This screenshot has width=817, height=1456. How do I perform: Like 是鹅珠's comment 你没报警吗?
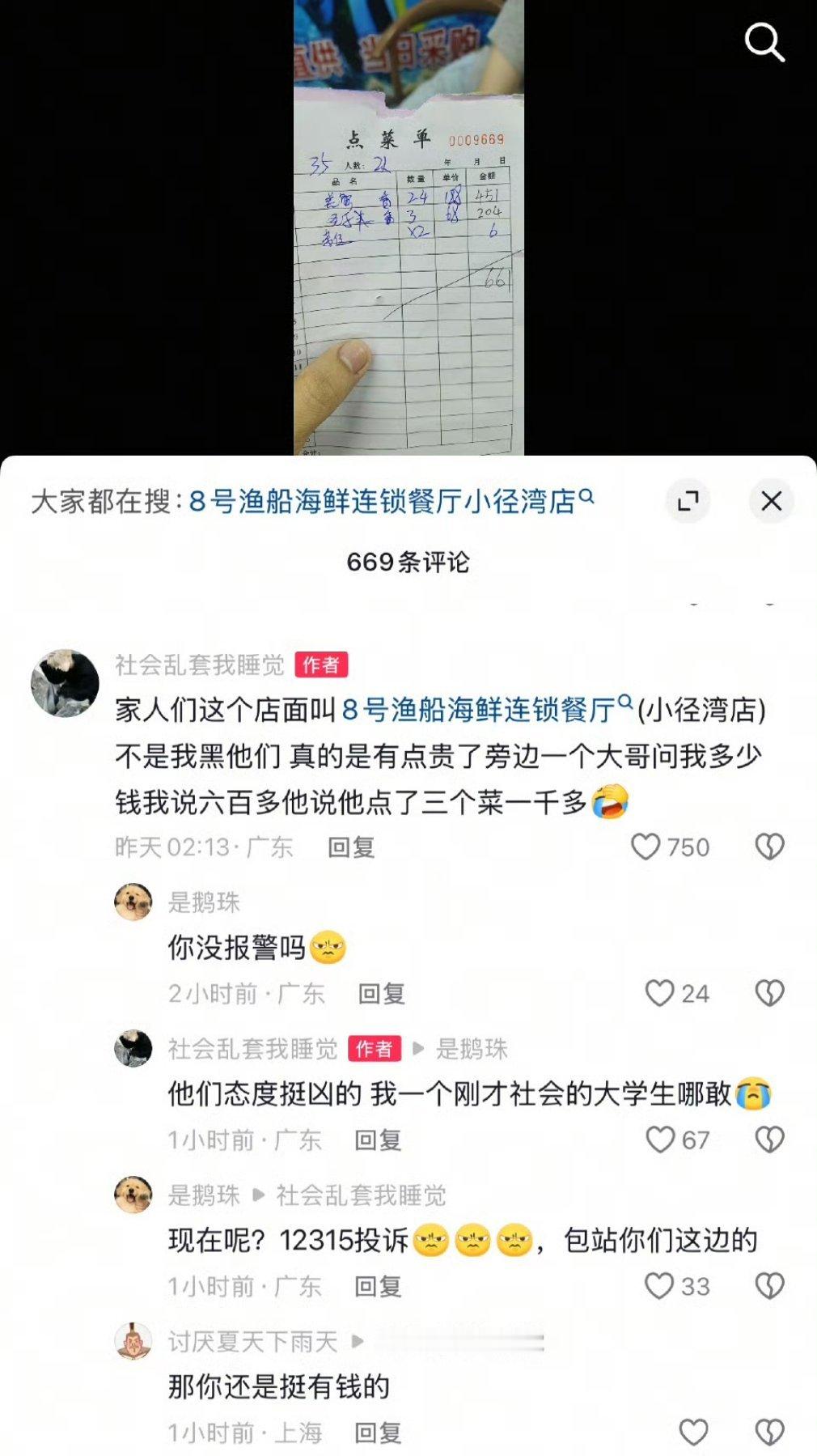coord(659,993)
